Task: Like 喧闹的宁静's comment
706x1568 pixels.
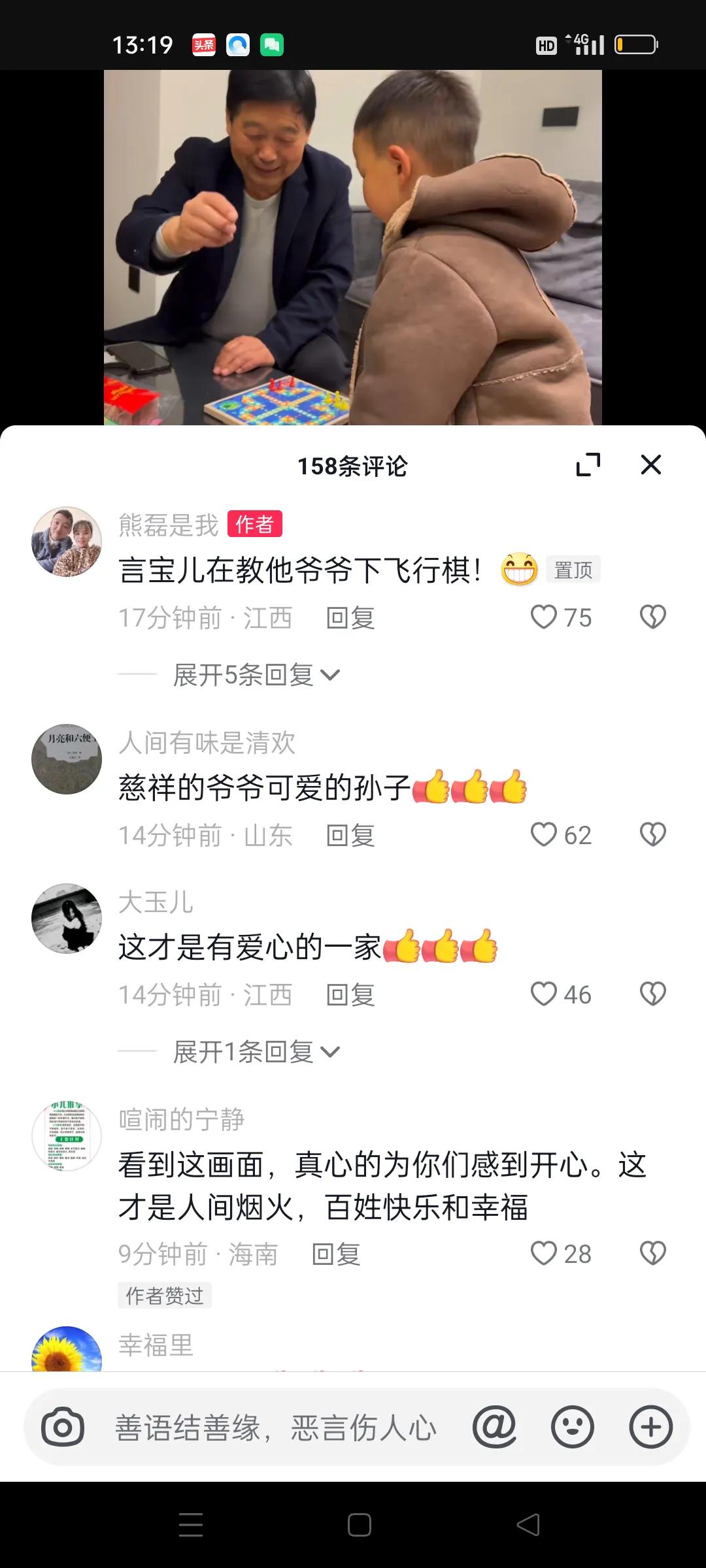Action: 544,1254
